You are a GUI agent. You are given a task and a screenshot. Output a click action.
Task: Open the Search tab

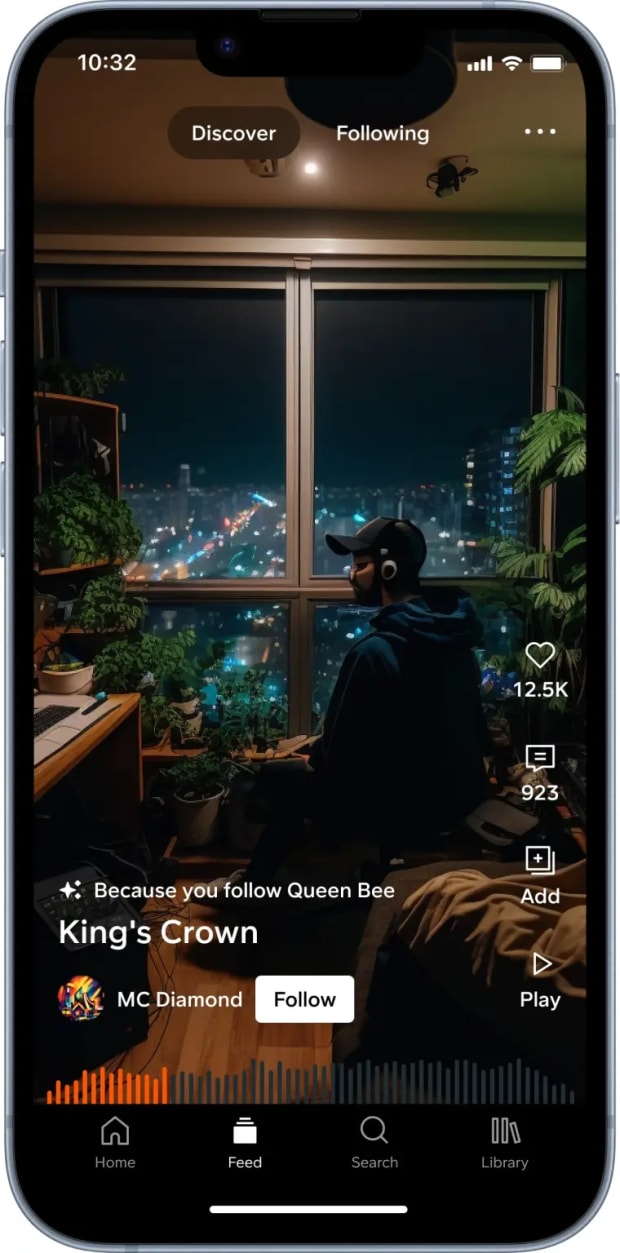374,1142
